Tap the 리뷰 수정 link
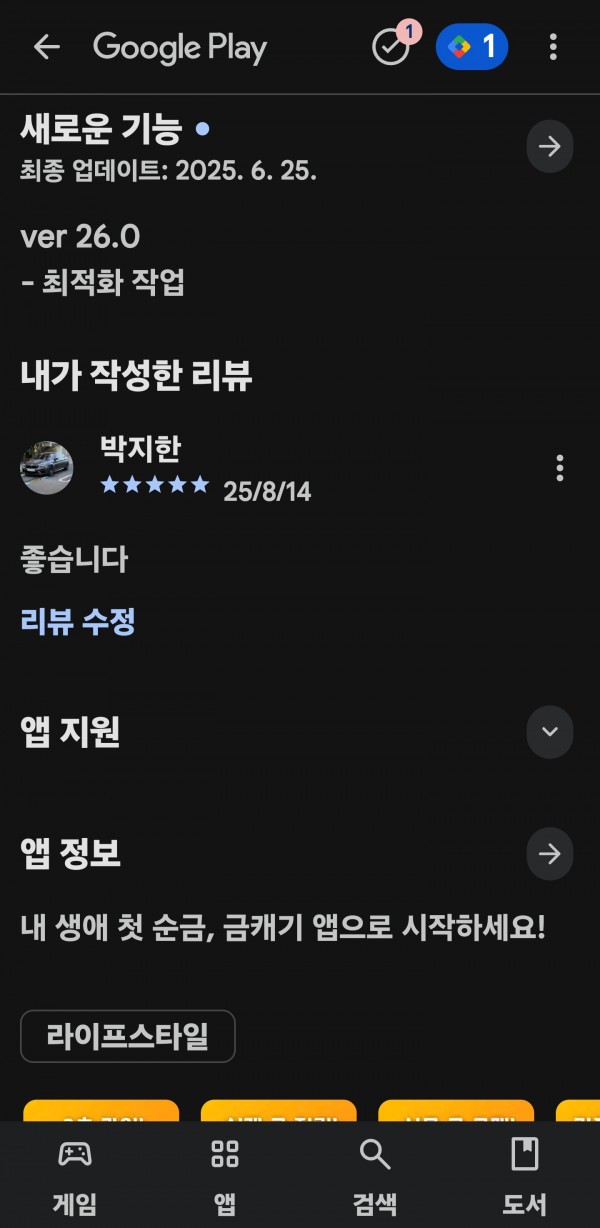The width and height of the screenshot is (600, 1228). tap(78, 622)
